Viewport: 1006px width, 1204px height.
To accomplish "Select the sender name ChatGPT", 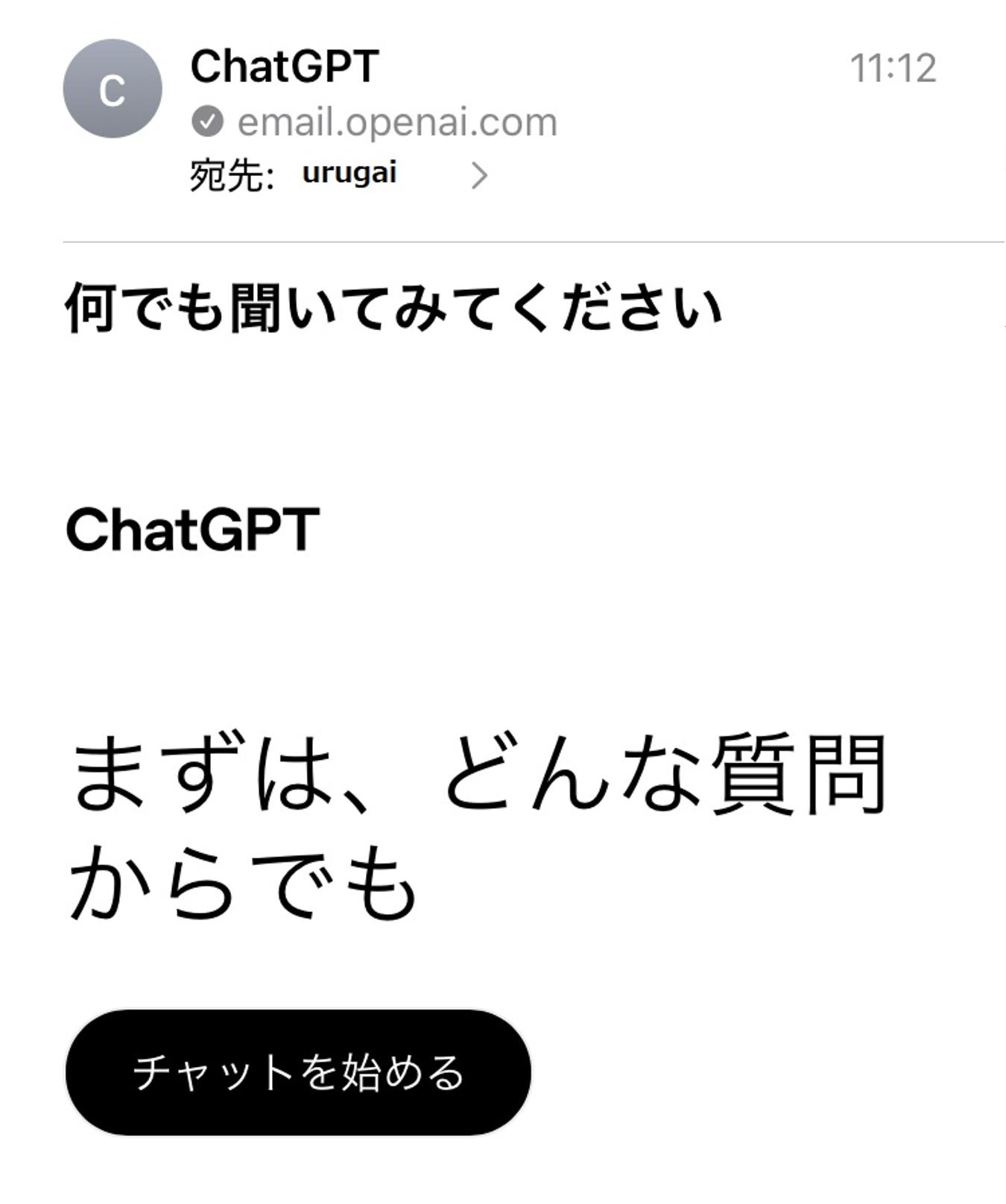I will coord(285,66).
